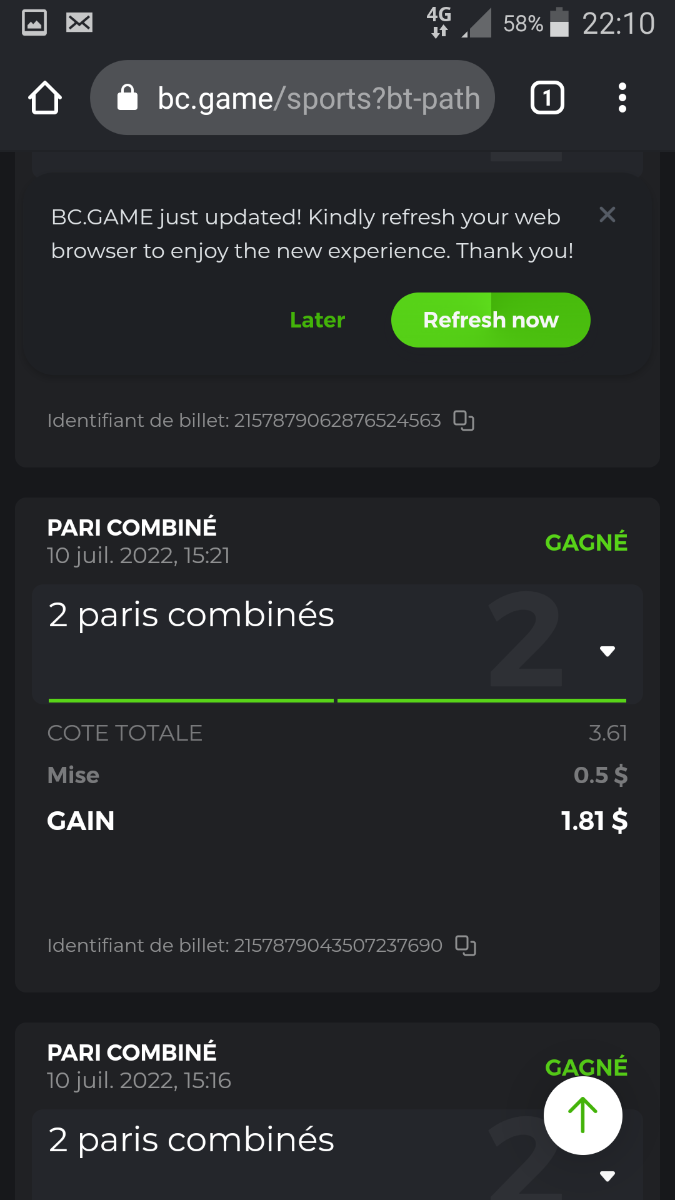Dismiss the BC.GAME update notice
This screenshot has width=675, height=1200.
(x=607, y=215)
